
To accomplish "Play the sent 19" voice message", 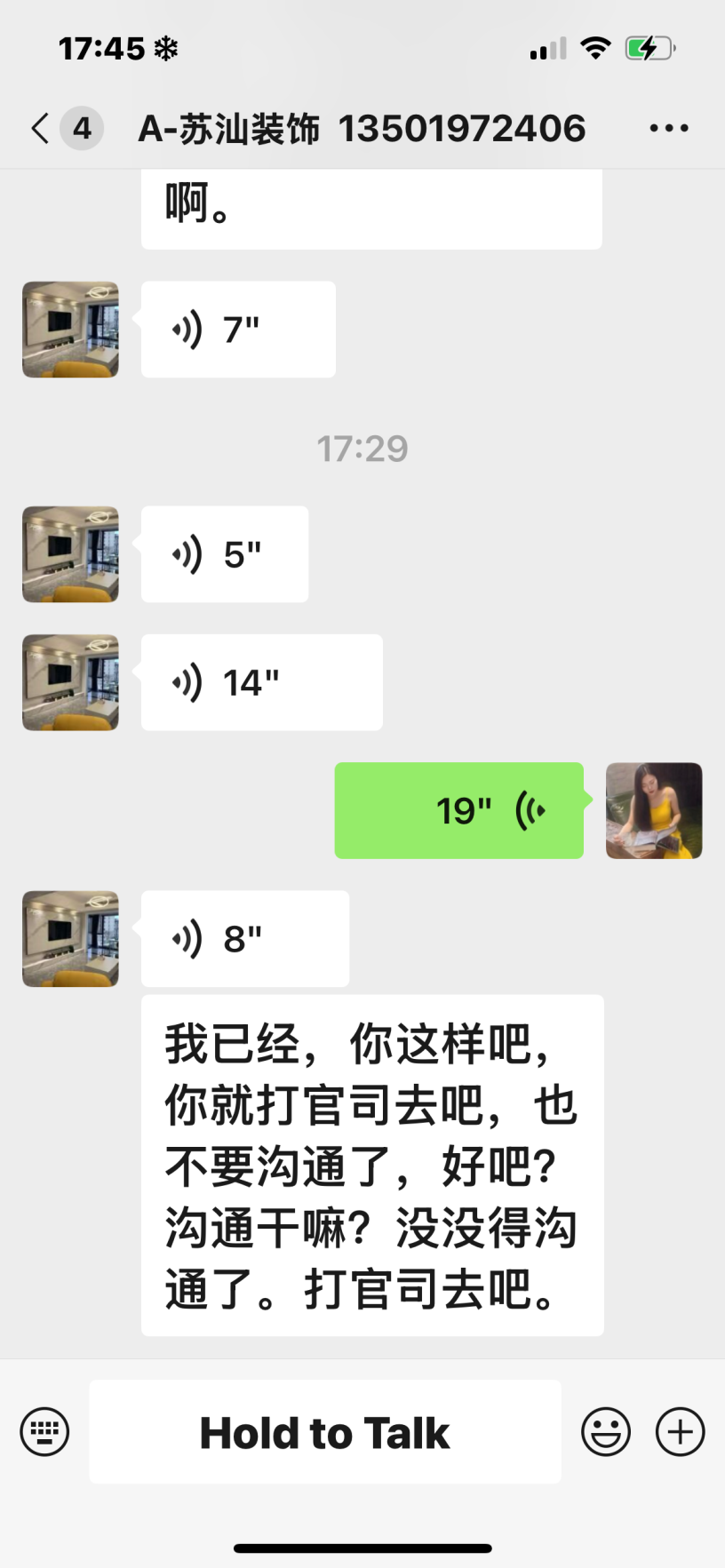I will tap(458, 810).
